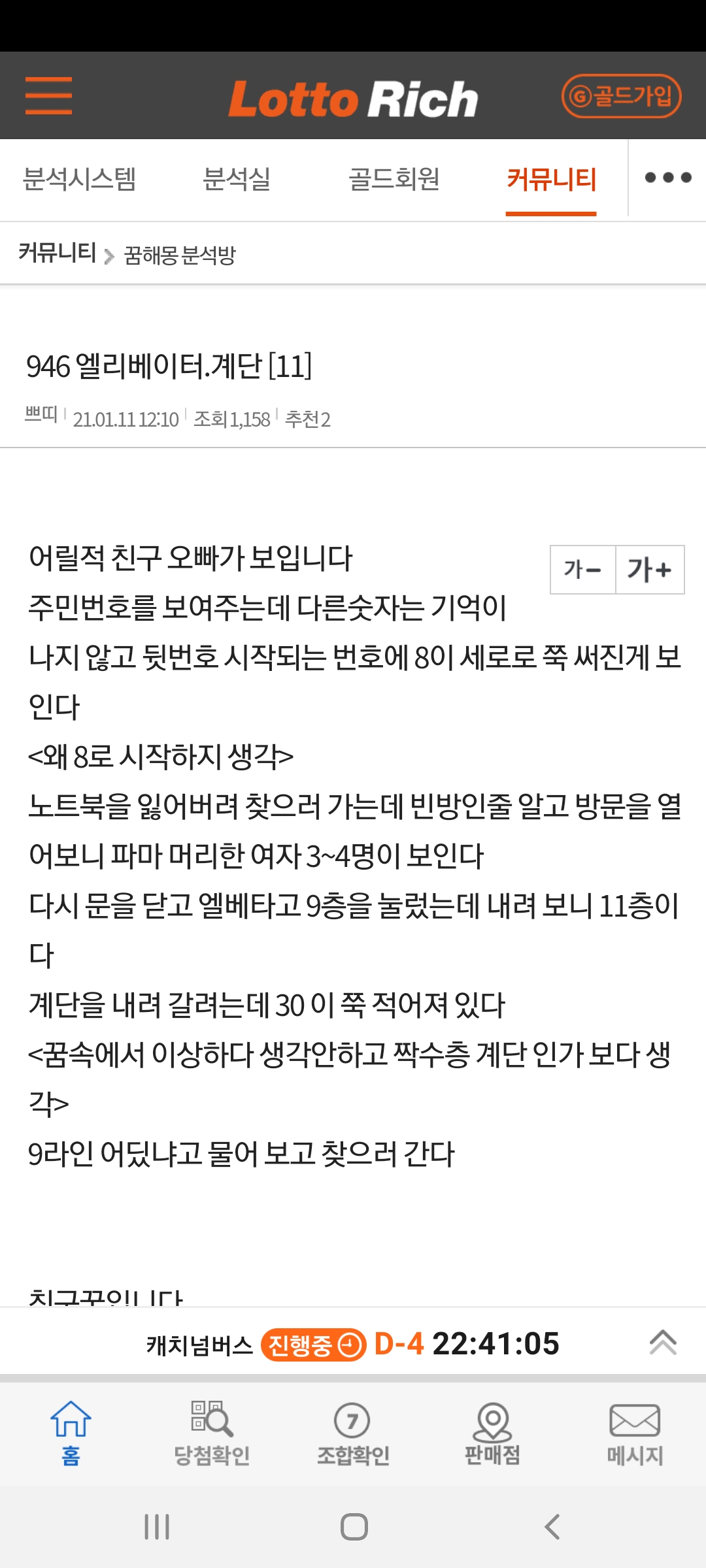Expand the 캐치넘버스 banner arrow
This screenshot has width=706, height=1568.
pyautogui.click(x=663, y=1343)
